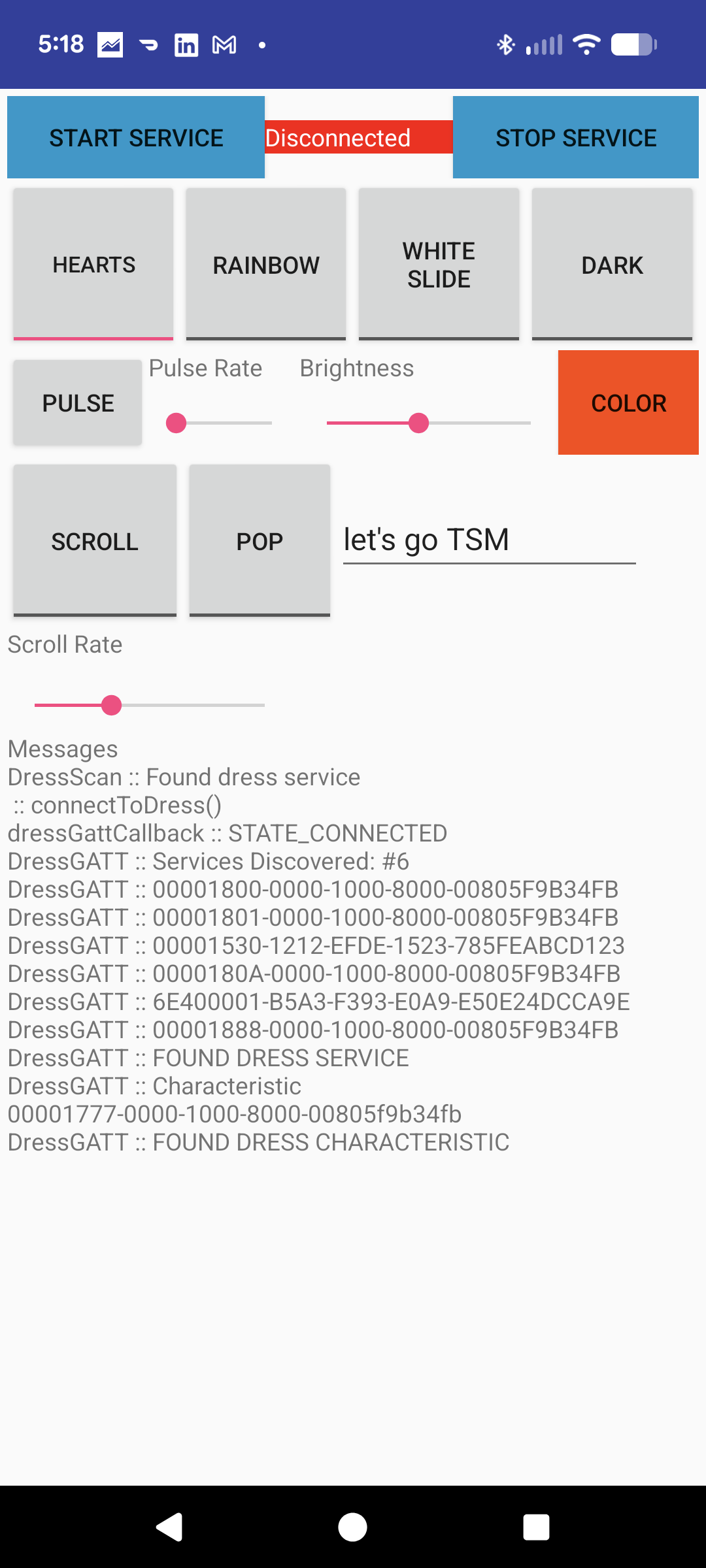
Task: Adjust the Scroll Rate slider
Action: (112, 706)
